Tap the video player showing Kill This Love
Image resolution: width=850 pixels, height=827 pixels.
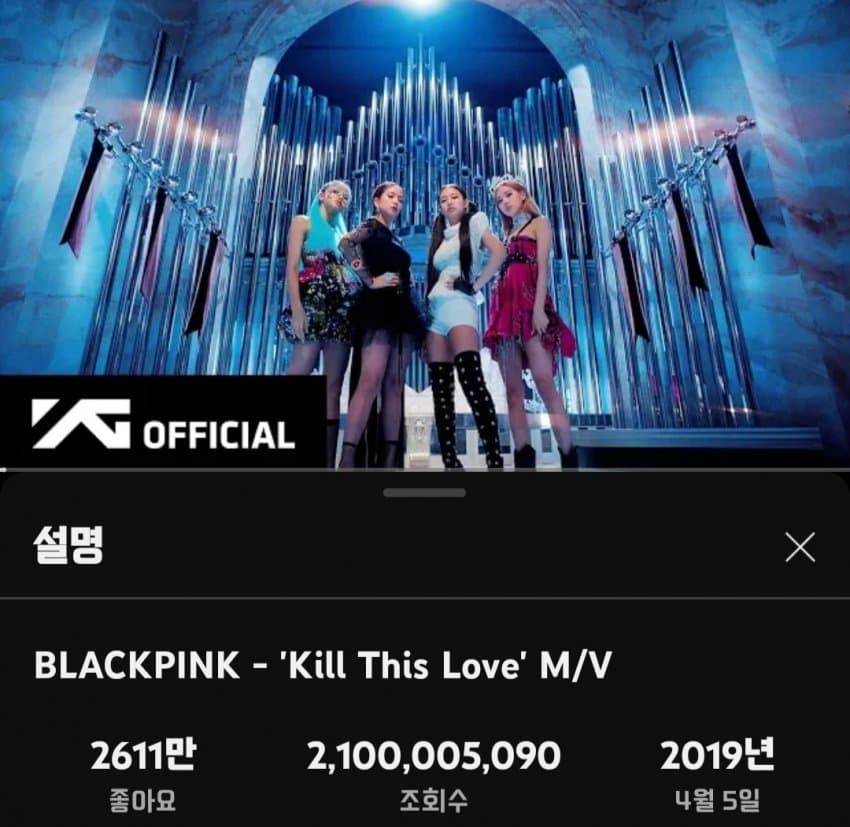425,230
